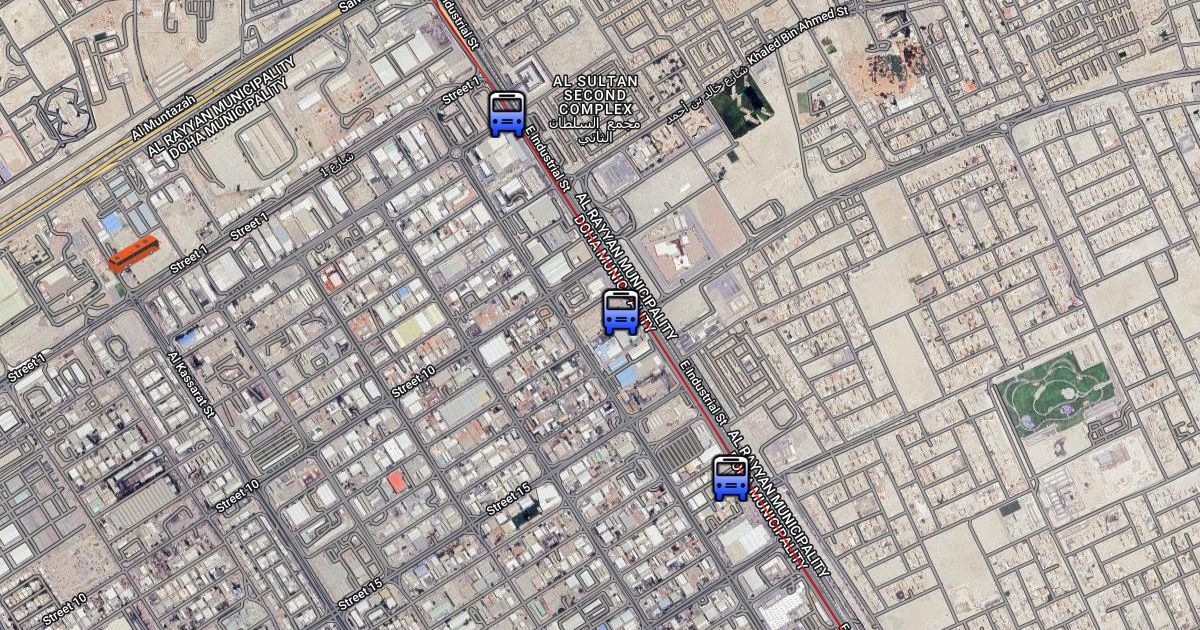Open the middle bus stop marker on E Industrial St

click(621, 311)
